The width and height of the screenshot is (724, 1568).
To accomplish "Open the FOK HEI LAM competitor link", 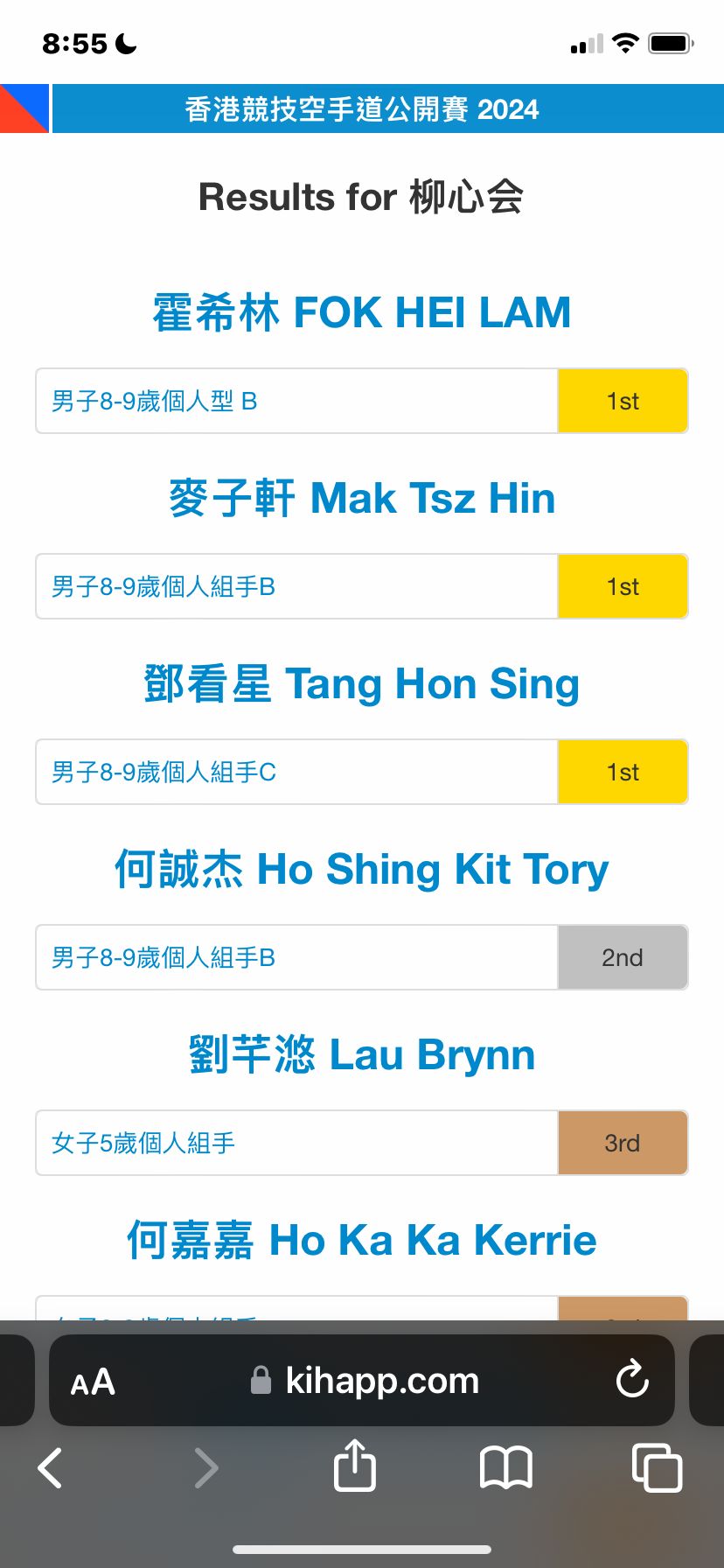I will [361, 313].
